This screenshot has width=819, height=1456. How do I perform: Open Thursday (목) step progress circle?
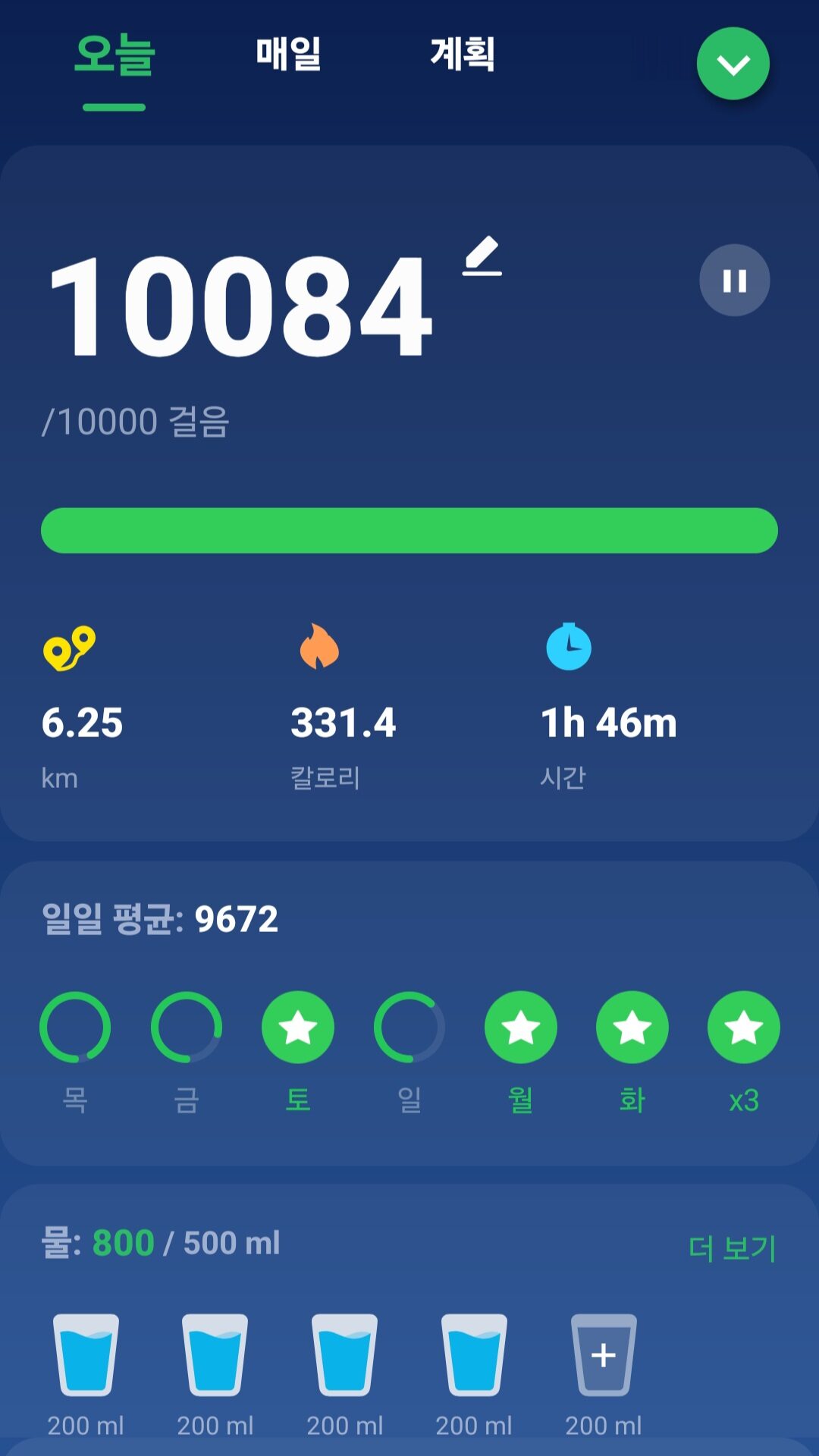click(75, 1028)
